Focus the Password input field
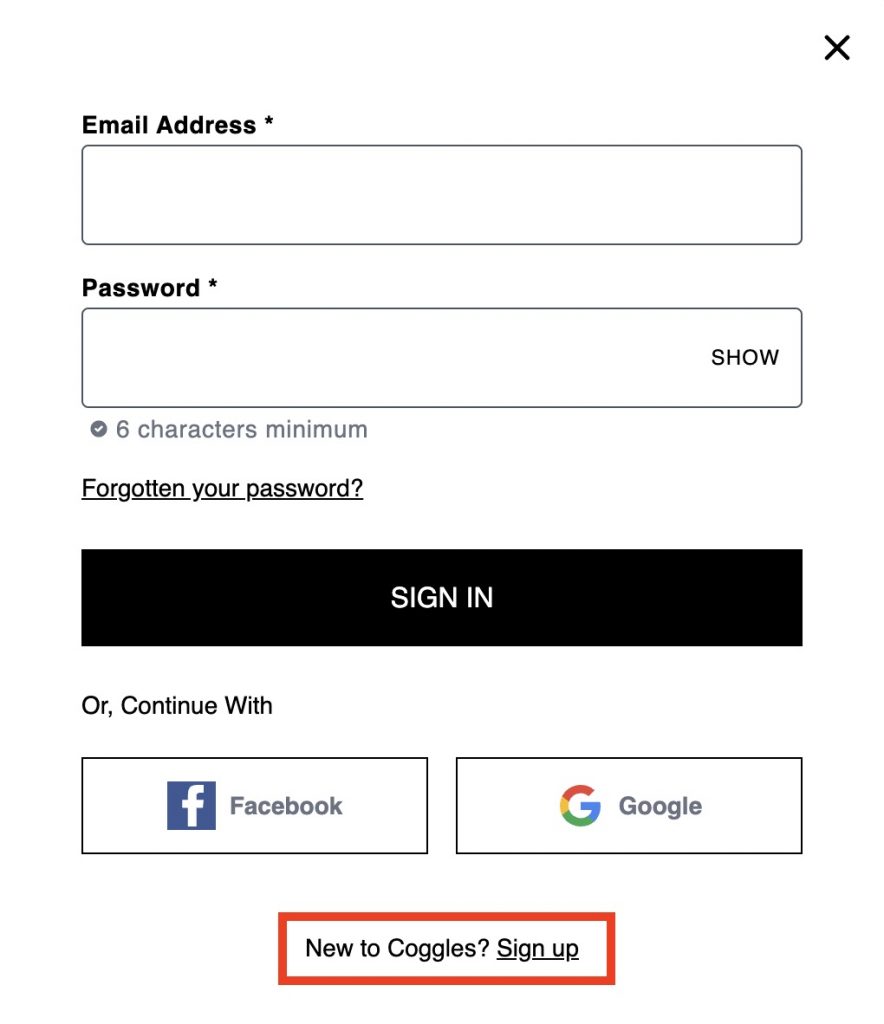Viewport: 884px width, 1024px height. [390, 358]
